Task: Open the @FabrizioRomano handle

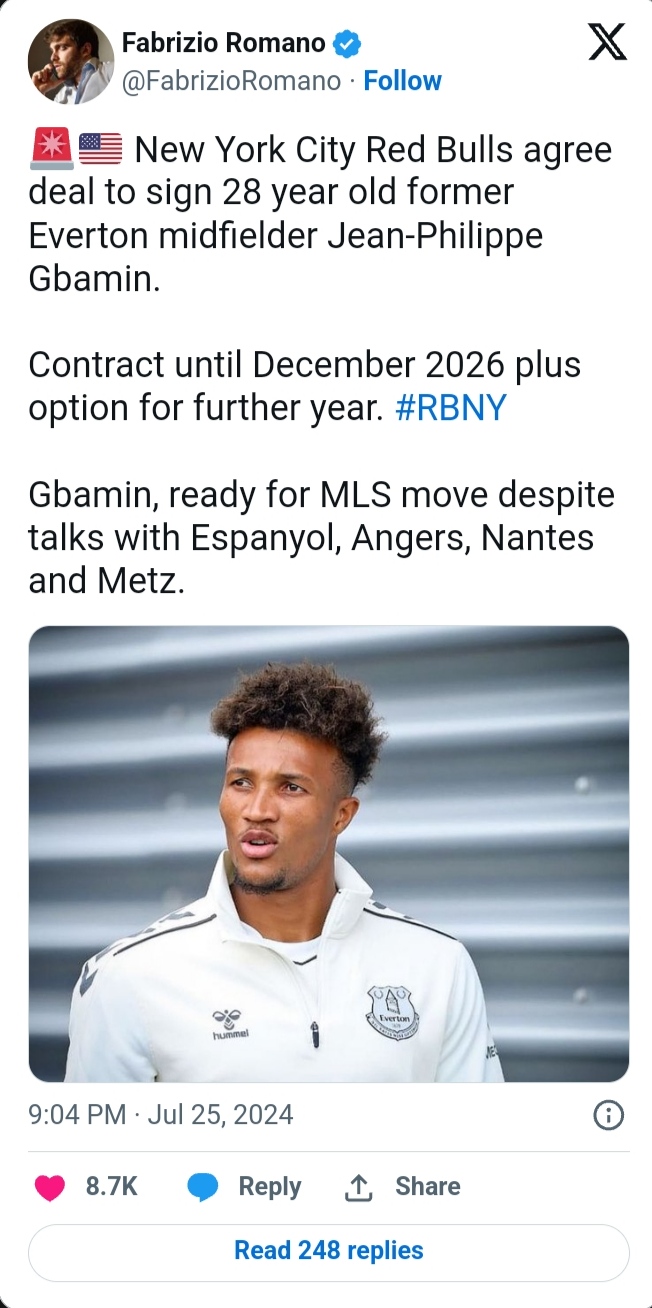Action: click(x=231, y=81)
